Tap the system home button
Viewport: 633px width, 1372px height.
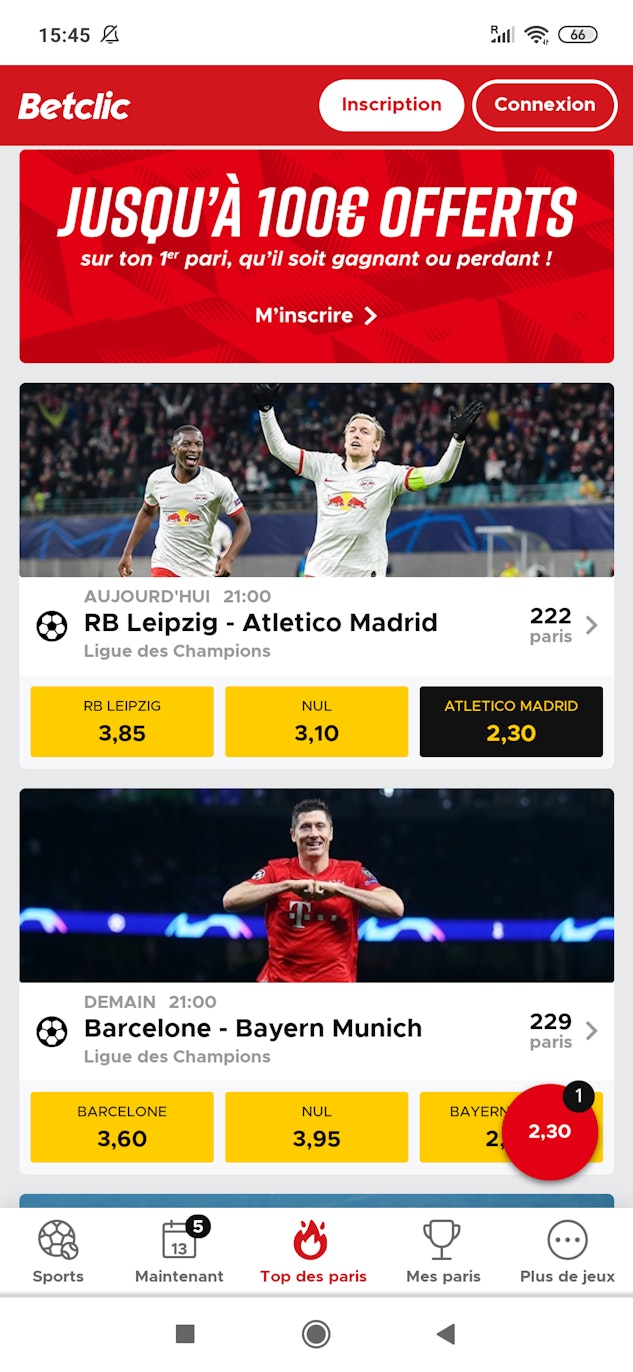316,1333
